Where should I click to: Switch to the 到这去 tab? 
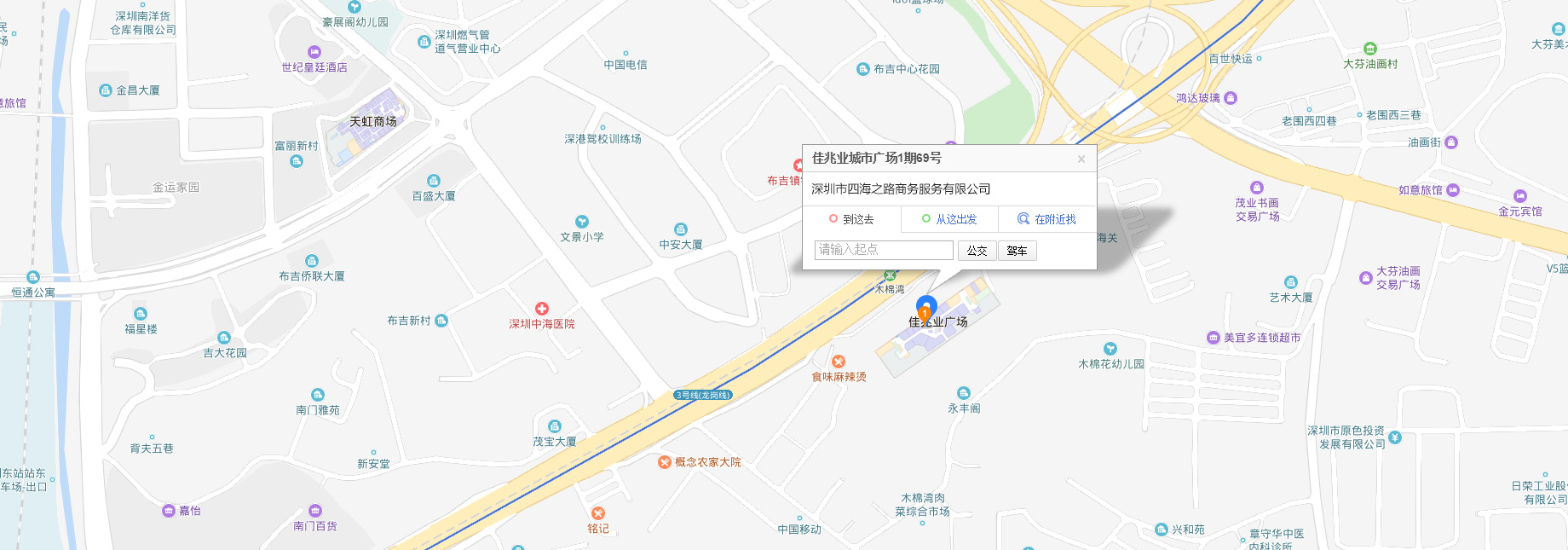click(x=851, y=219)
